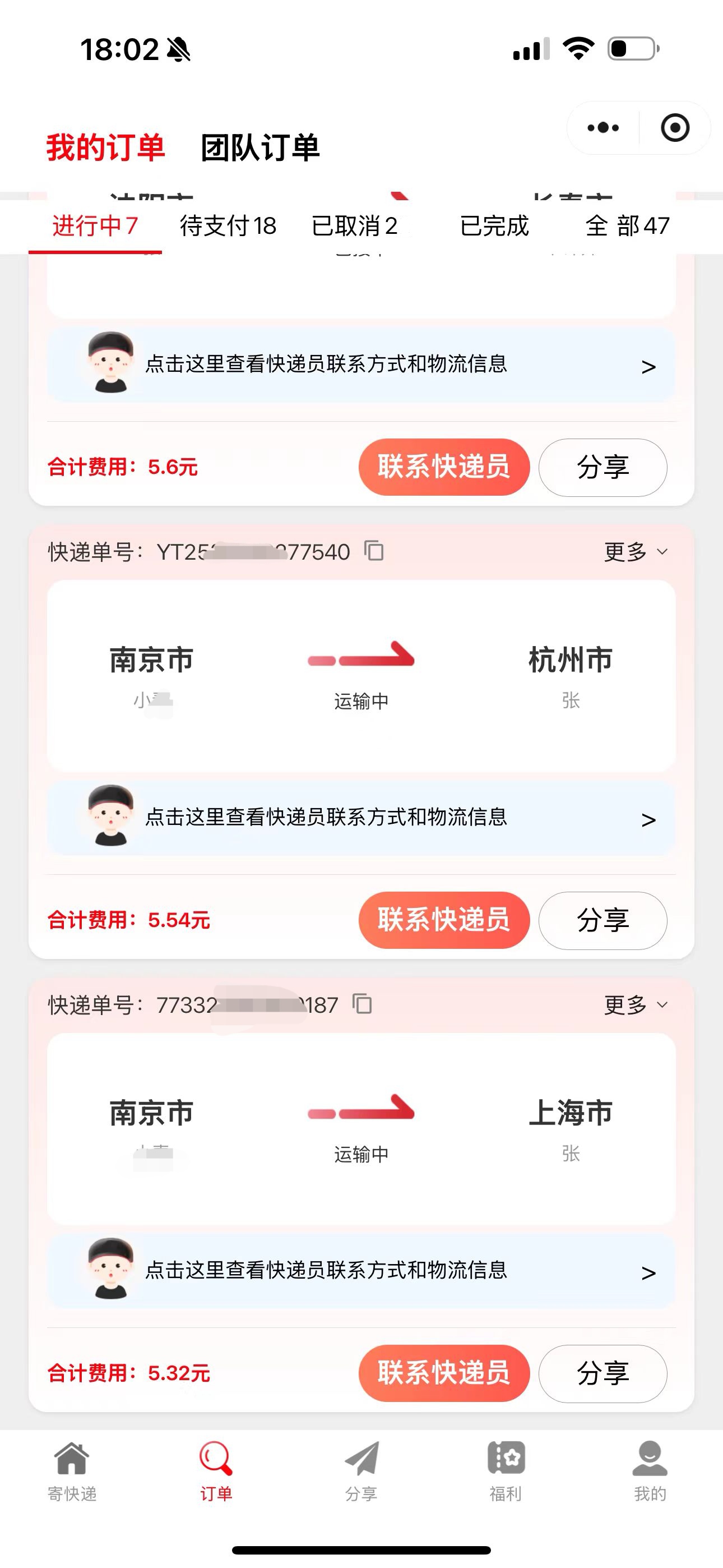The height and width of the screenshot is (1568, 723).
Task: Select the 已取消 2 filter tab
Action: [x=354, y=227]
